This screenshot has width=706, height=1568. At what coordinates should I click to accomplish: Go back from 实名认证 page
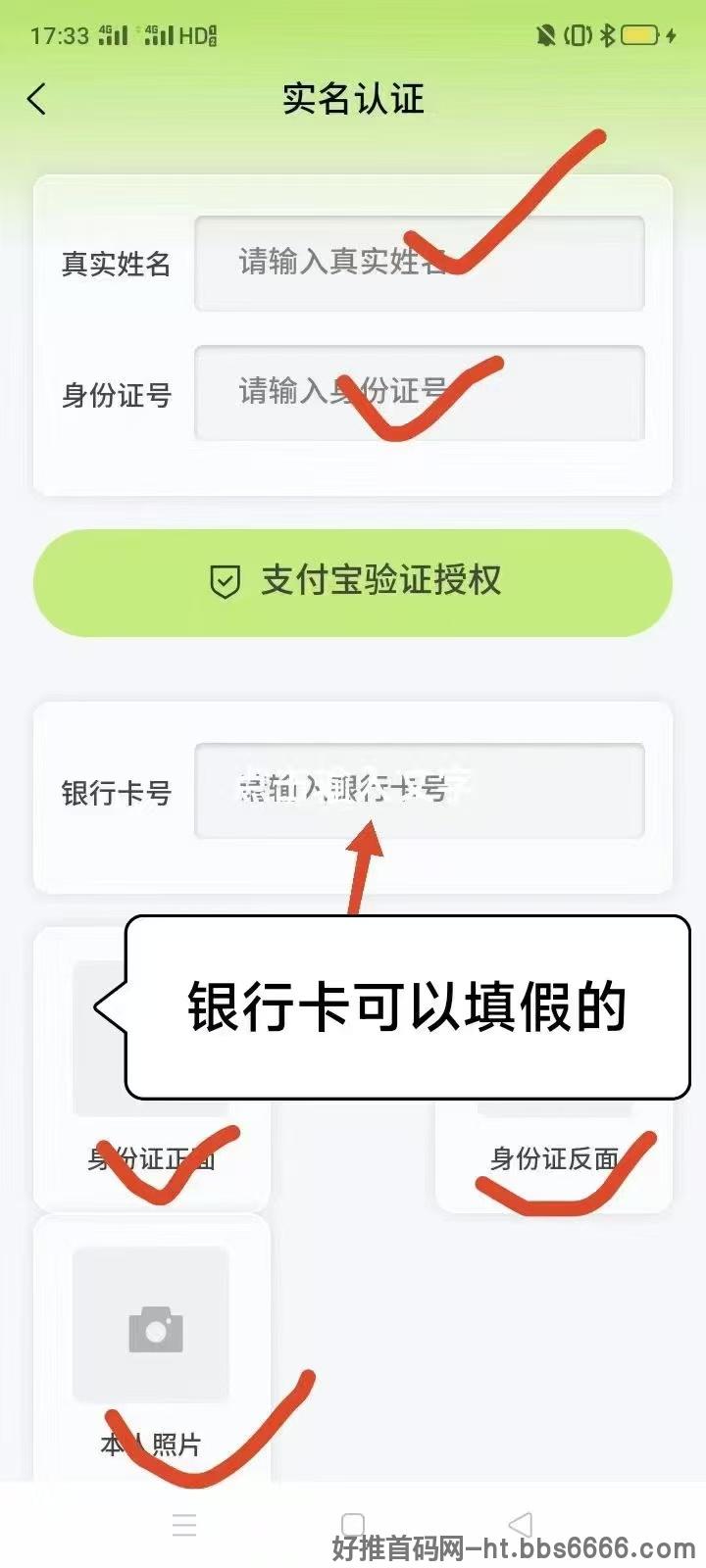[37, 99]
